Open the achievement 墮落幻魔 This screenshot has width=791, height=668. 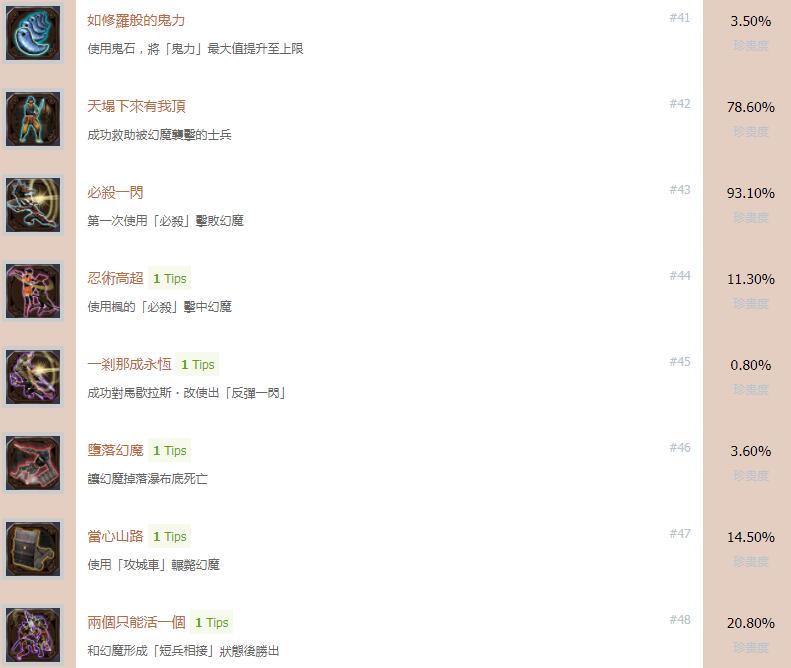[115, 450]
